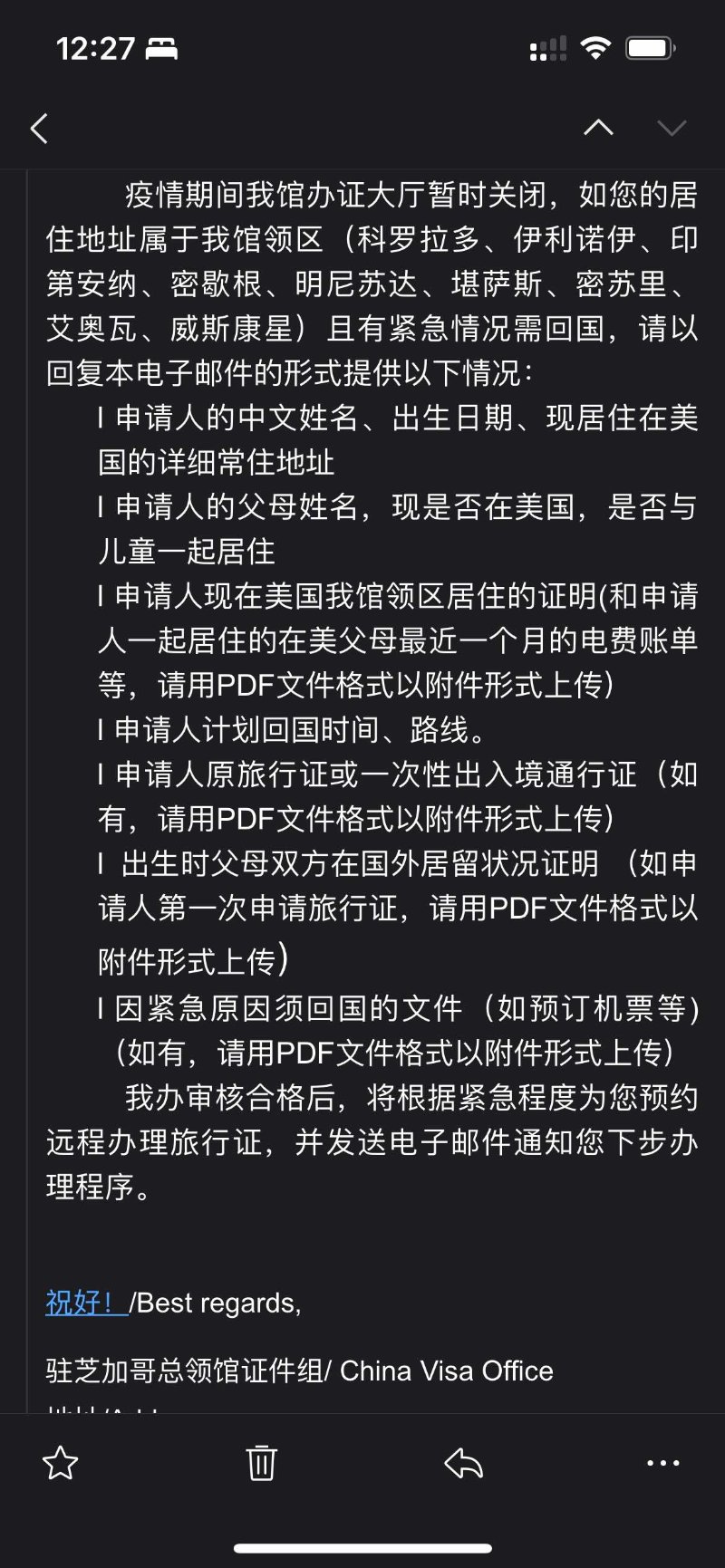Jump to the previous email
Image resolution: width=725 pixels, height=1568 pixels.
598,128
